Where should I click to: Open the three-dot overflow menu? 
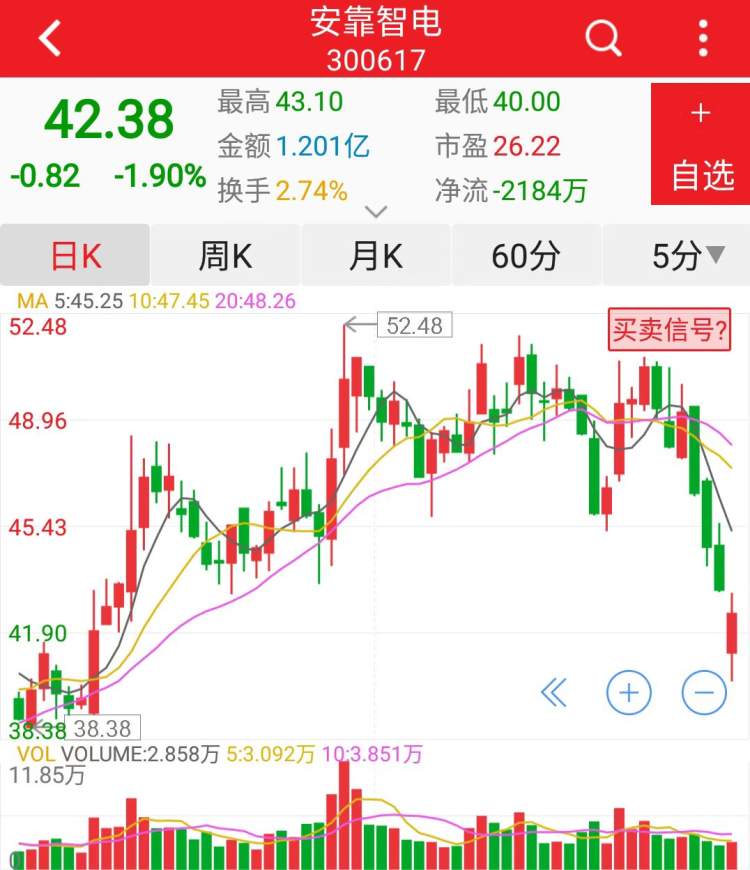[704, 39]
